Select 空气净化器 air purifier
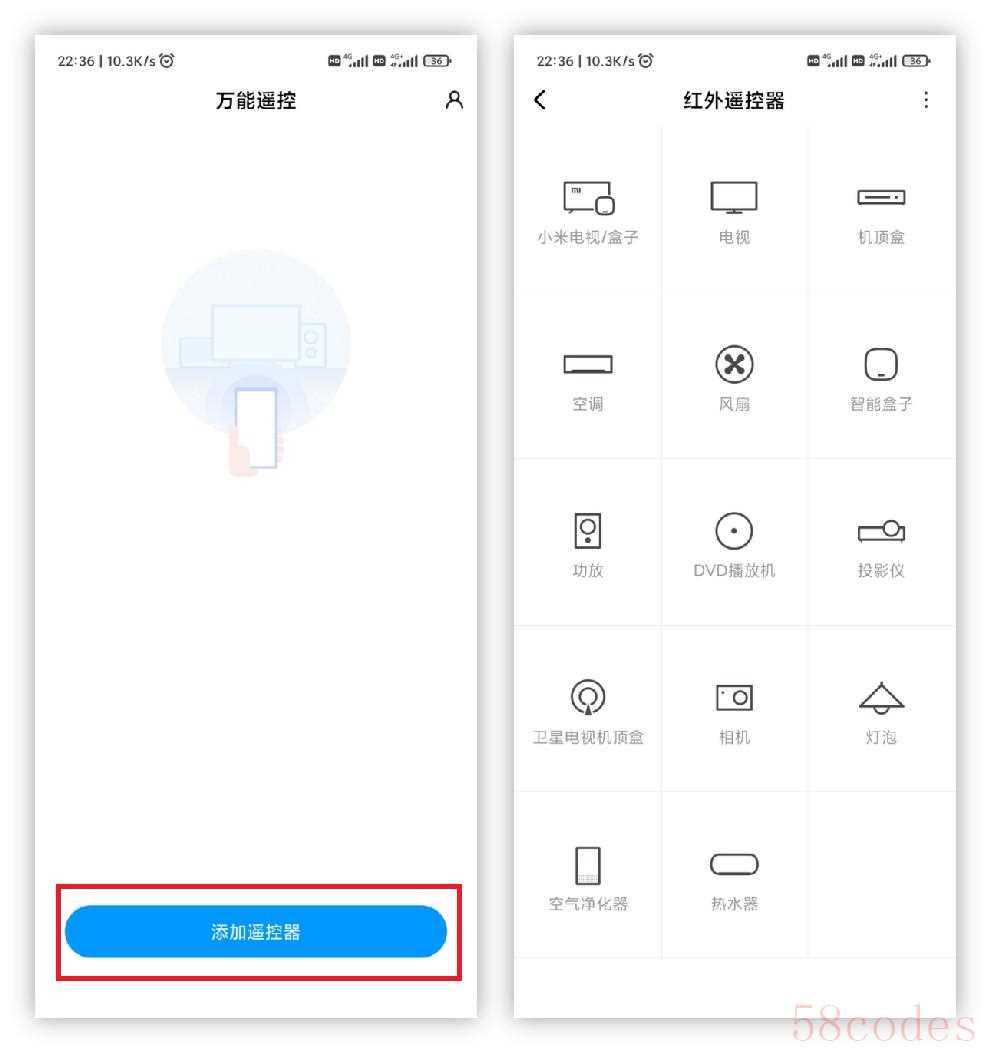 click(588, 877)
